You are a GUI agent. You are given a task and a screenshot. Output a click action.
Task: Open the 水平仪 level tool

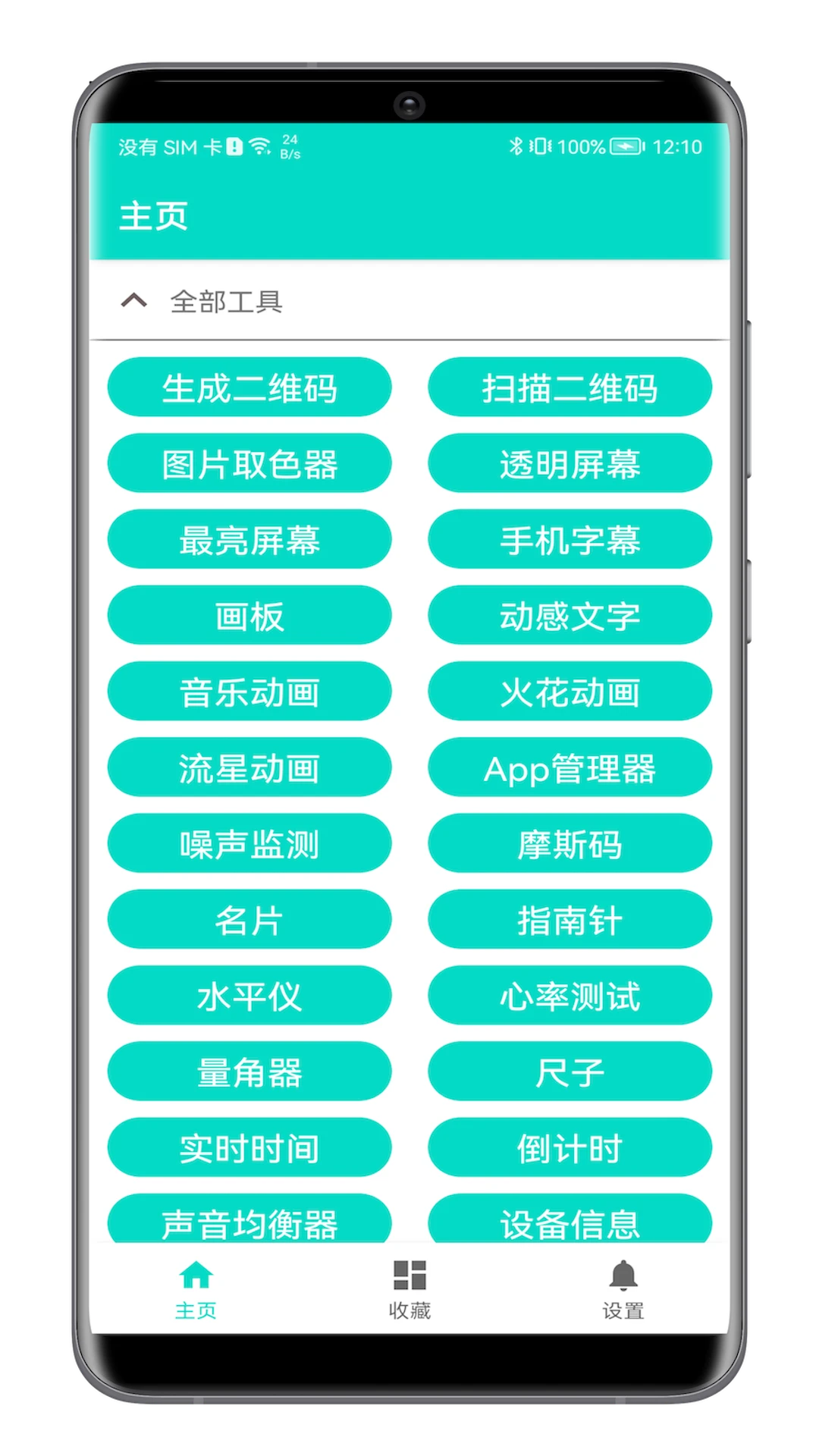point(249,996)
